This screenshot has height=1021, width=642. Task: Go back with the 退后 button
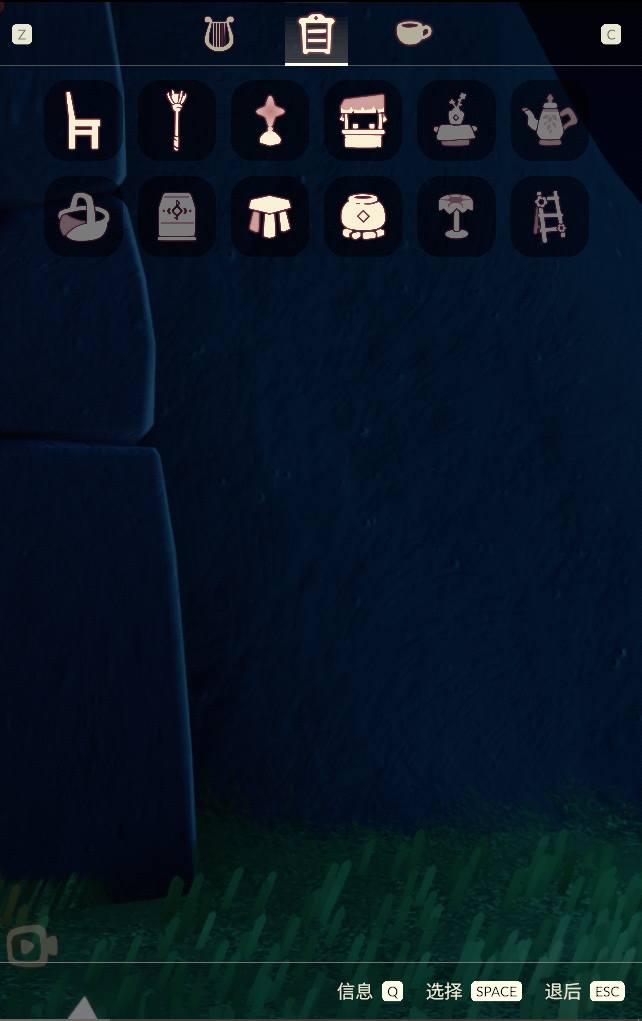[584, 991]
